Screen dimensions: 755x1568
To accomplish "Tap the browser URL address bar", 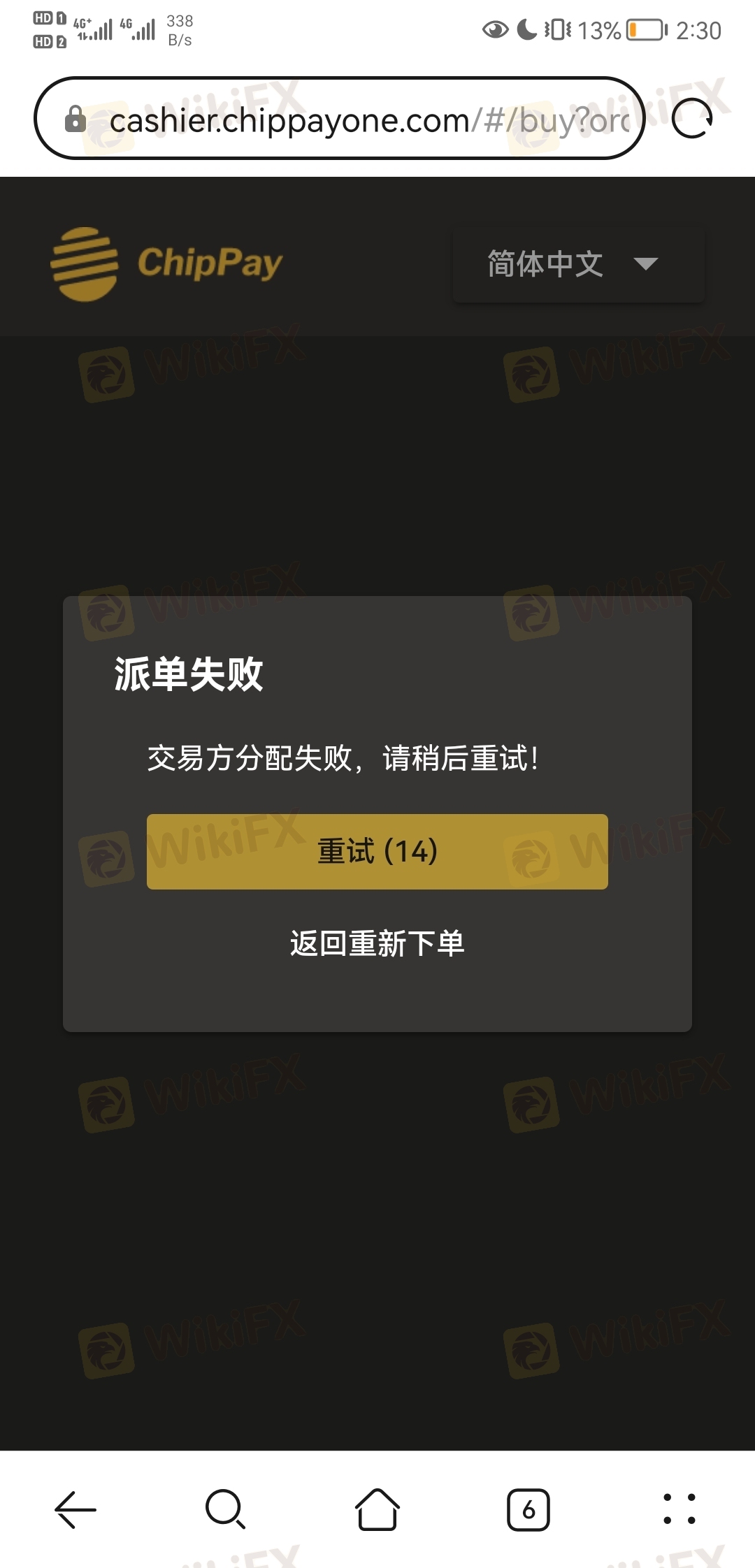I will pos(364,119).
